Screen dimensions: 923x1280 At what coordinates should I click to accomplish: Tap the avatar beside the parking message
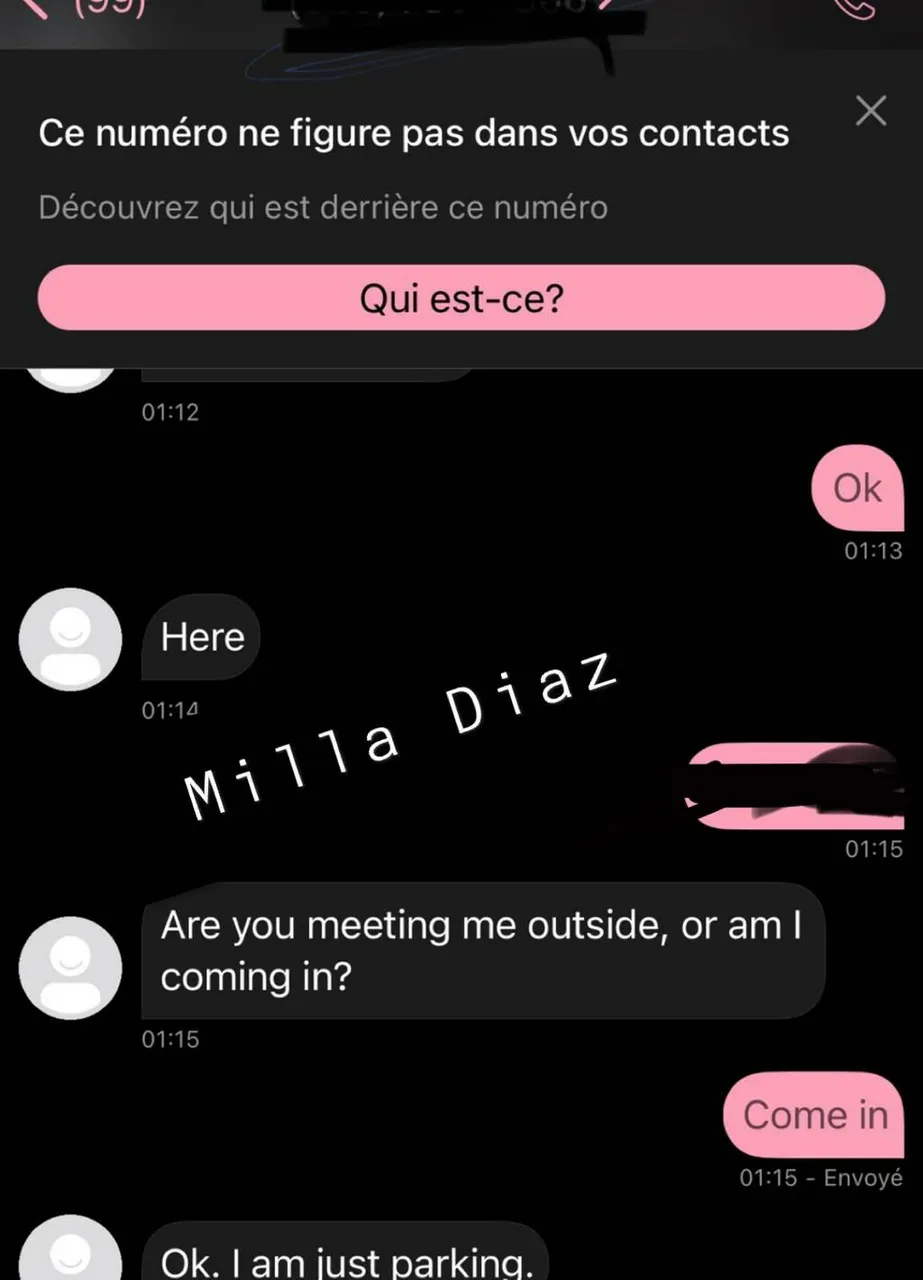point(70,1252)
